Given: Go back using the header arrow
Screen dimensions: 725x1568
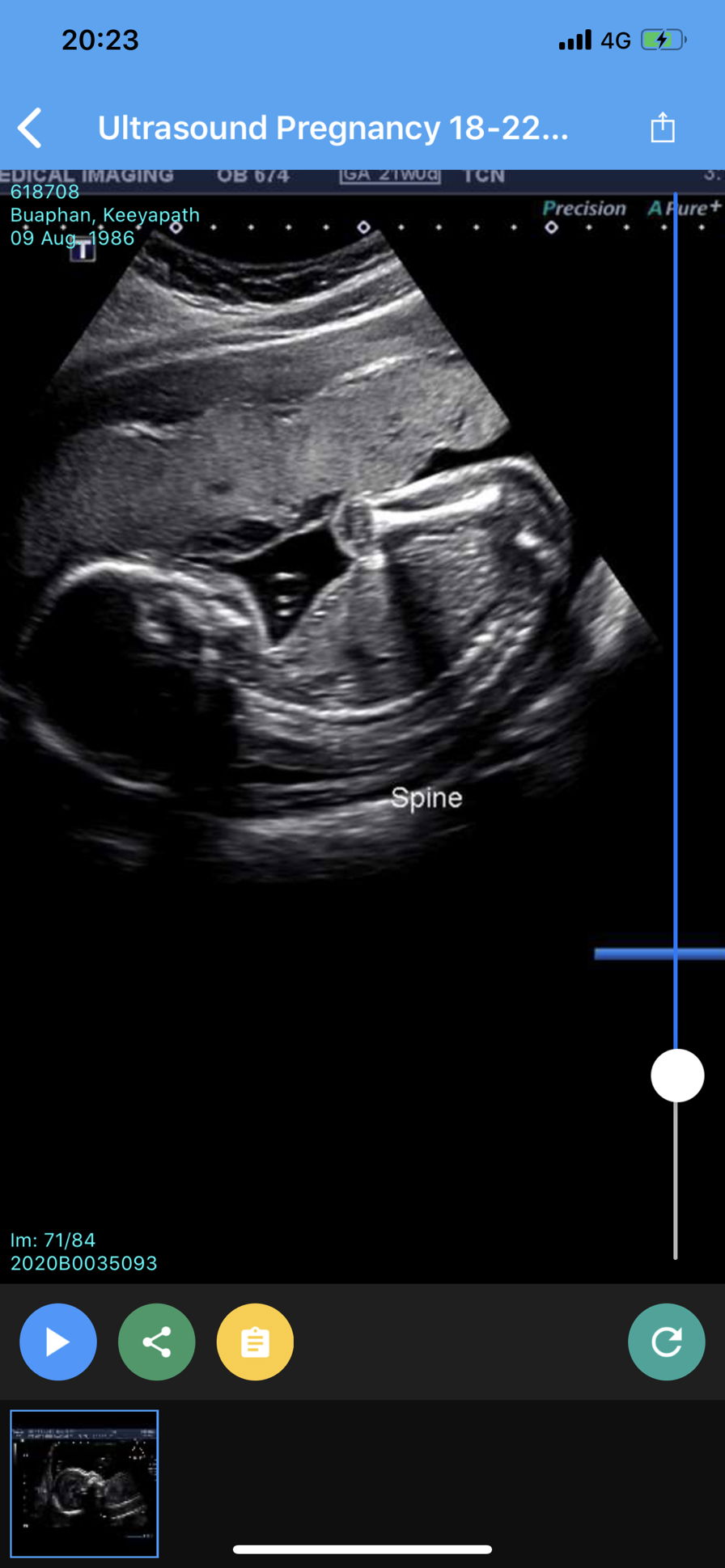Looking at the screenshot, I should tap(31, 129).
